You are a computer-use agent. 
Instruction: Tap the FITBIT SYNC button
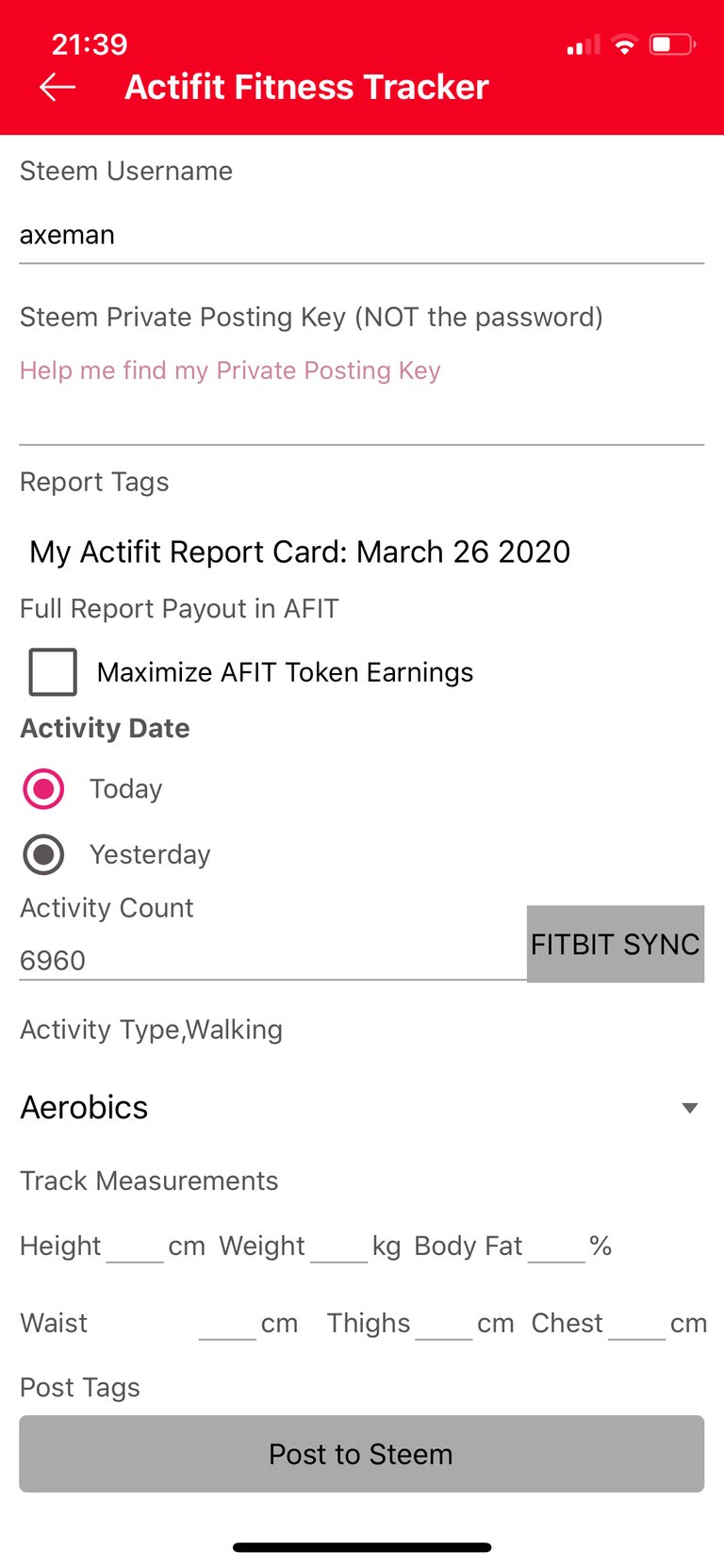[615, 944]
